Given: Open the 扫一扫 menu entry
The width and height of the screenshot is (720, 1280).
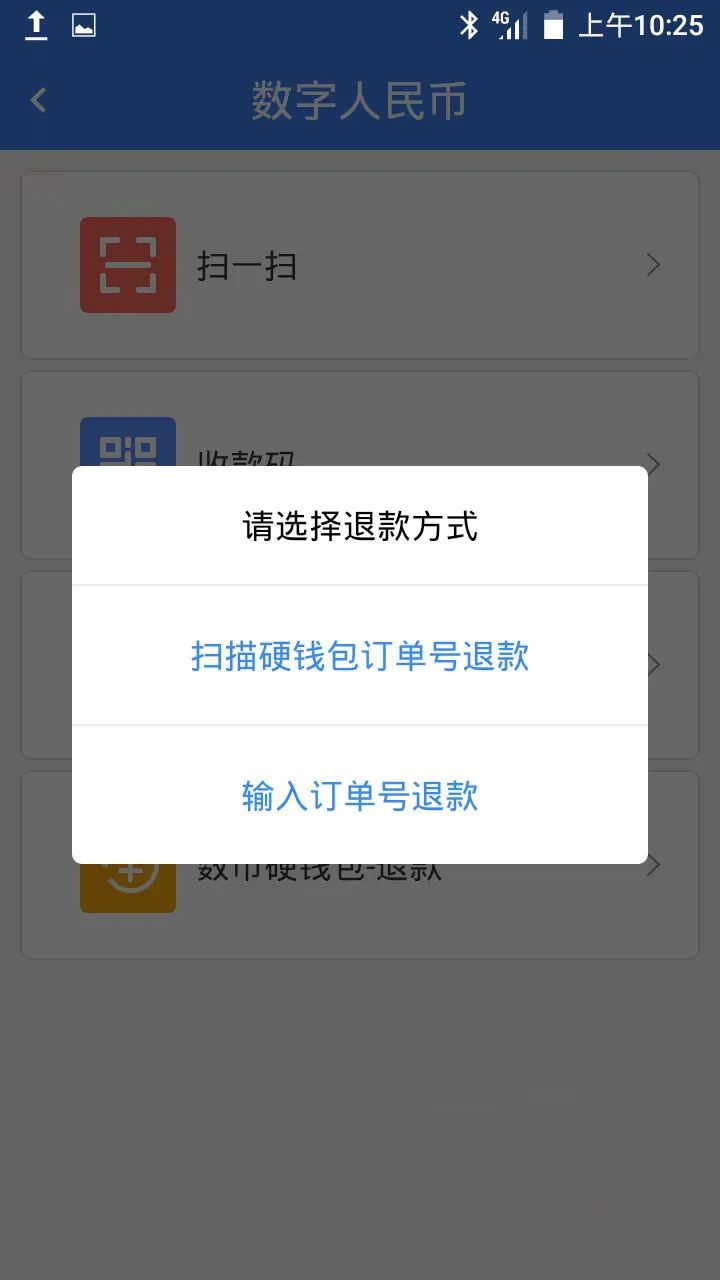Looking at the screenshot, I should [x=245, y=264].
